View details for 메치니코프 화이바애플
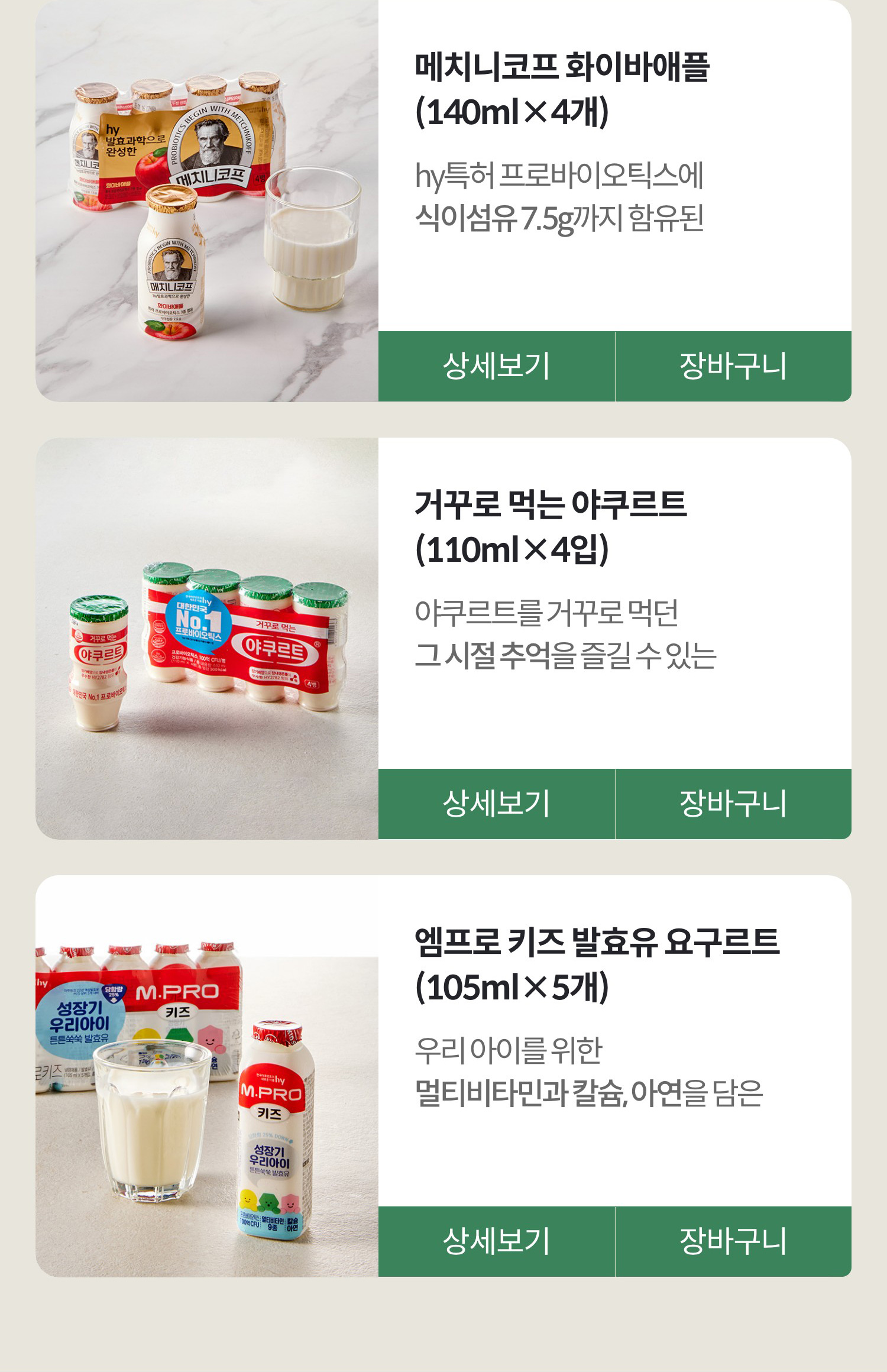The width and height of the screenshot is (887, 1372). click(497, 366)
